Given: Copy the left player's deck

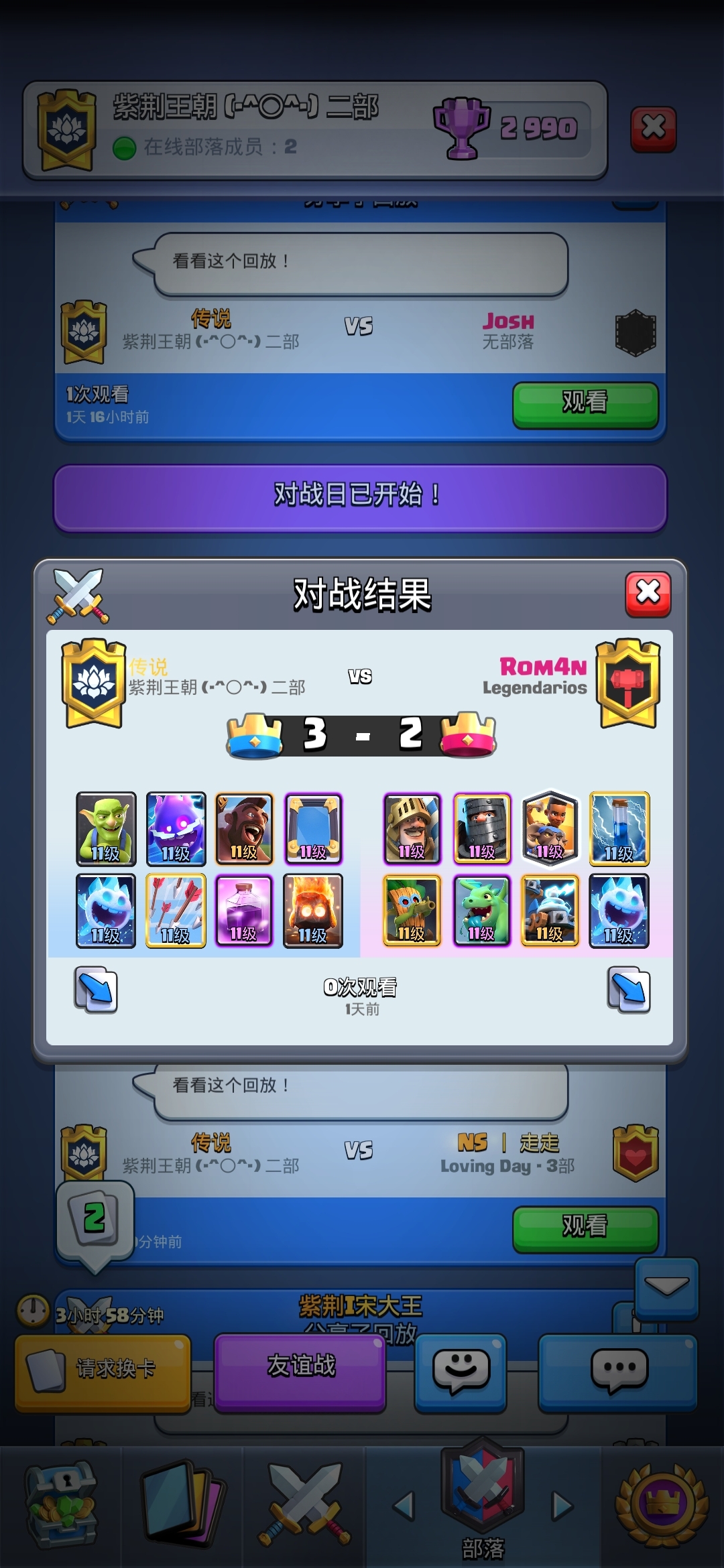Looking at the screenshot, I should click(x=95, y=989).
